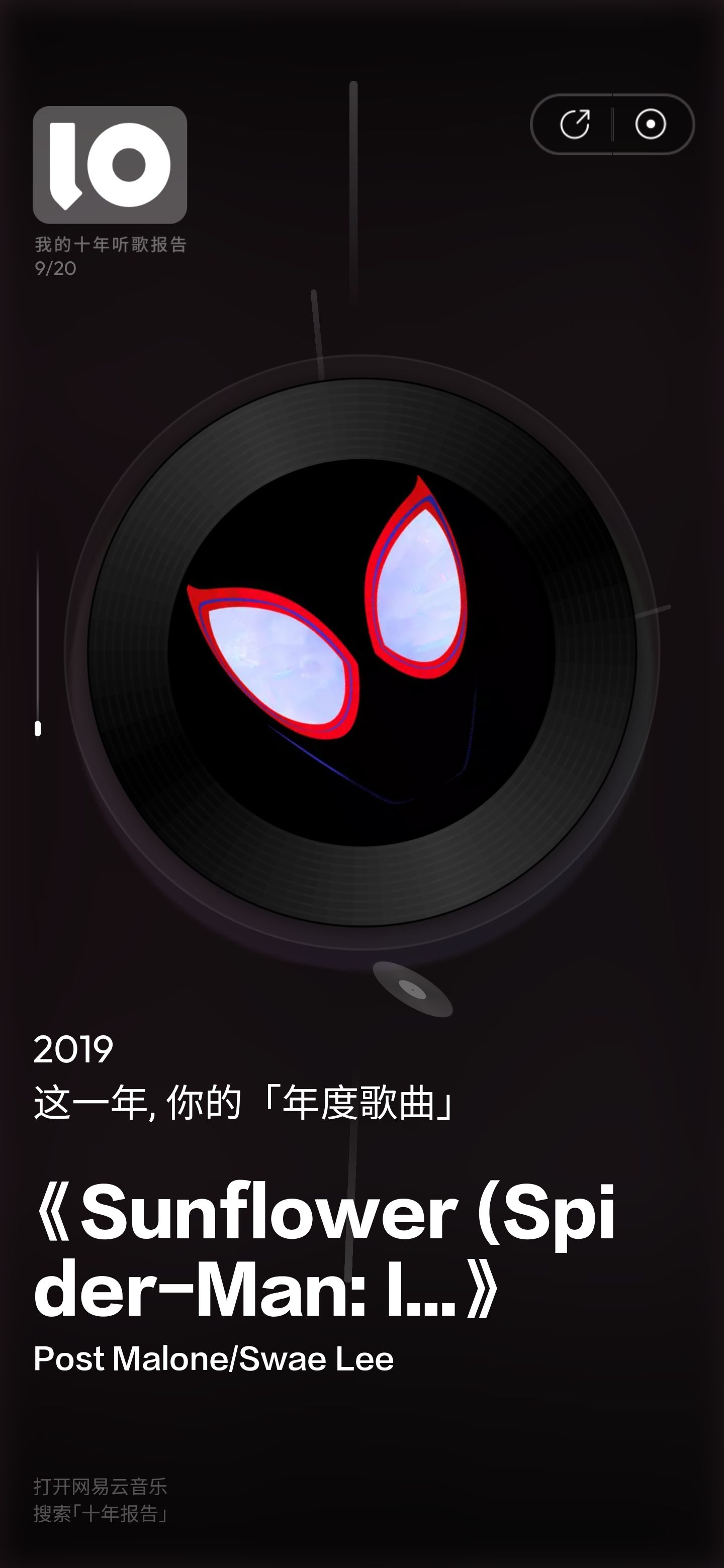Tap the share arrow icon
Screen dimensions: 724x1568
click(574, 124)
